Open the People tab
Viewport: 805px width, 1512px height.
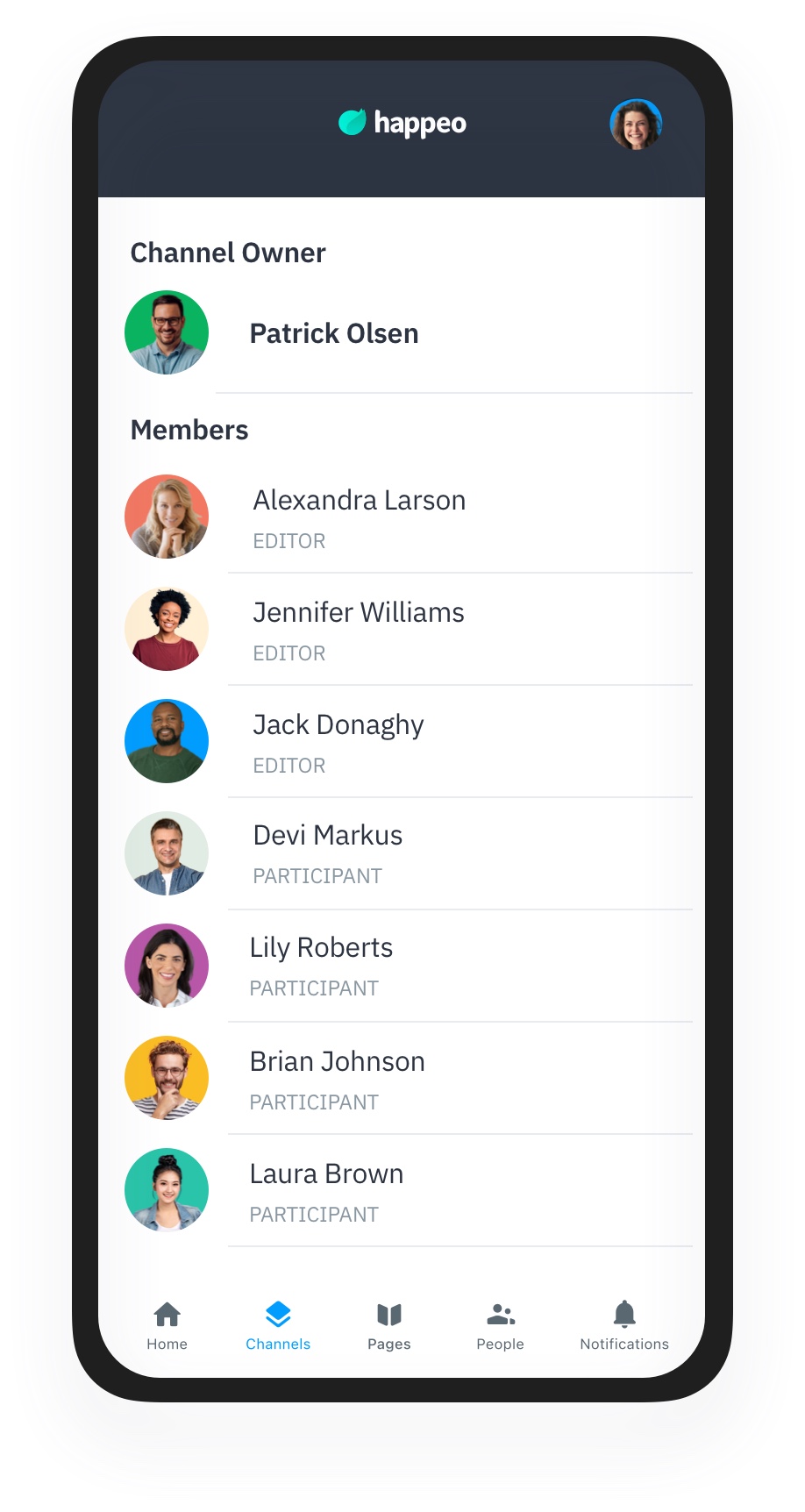[x=500, y=1325]
